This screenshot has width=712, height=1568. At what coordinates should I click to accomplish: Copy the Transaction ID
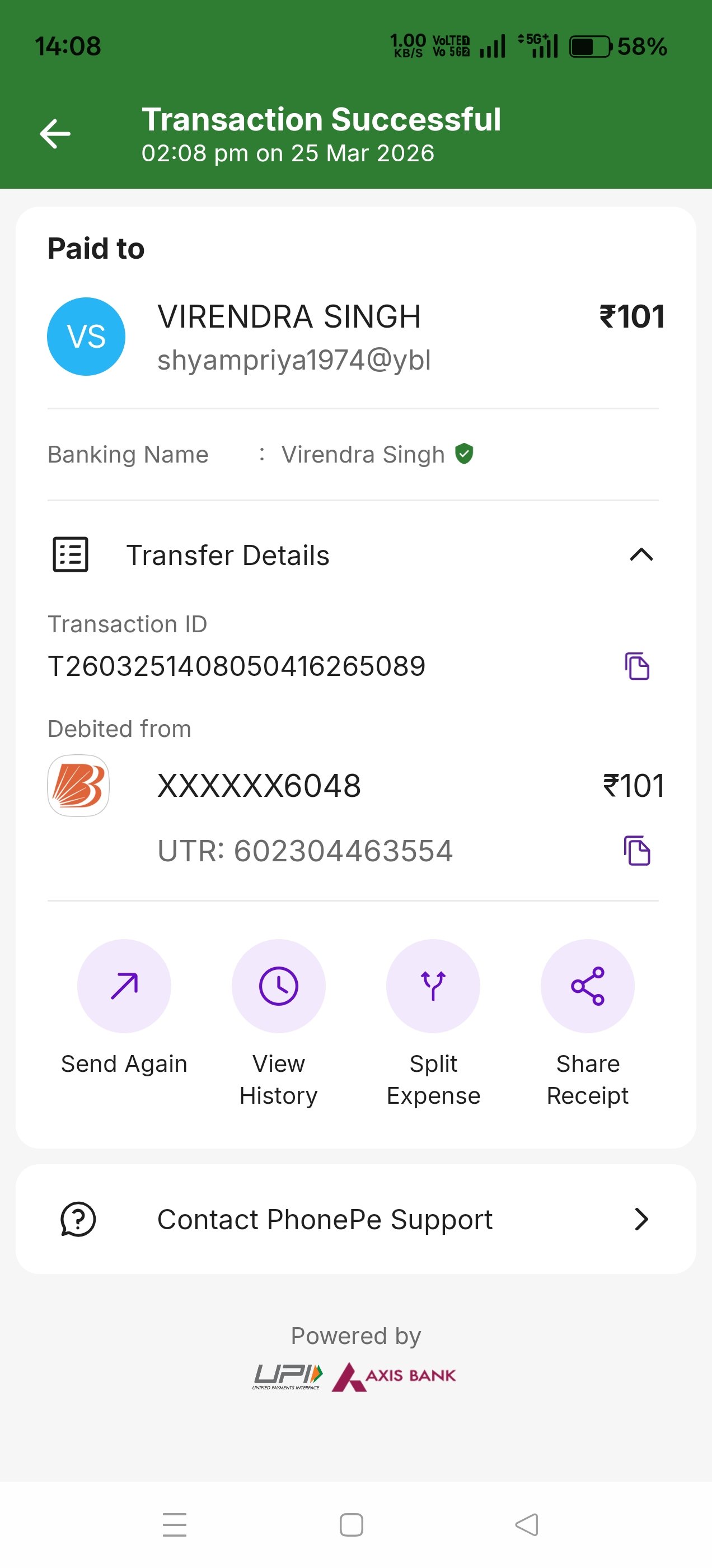coord(636,666)
